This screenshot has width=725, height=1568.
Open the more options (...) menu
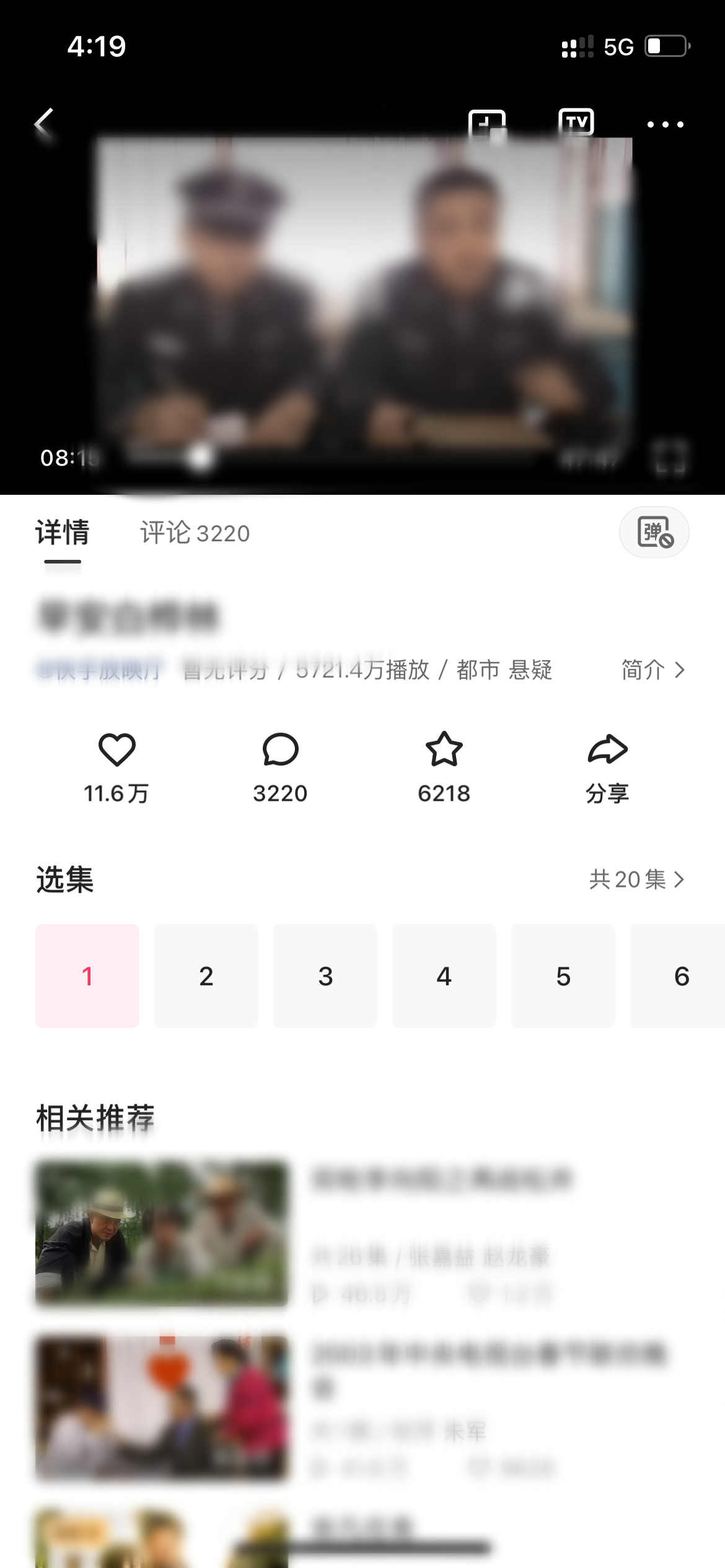(x=666, y=124)
